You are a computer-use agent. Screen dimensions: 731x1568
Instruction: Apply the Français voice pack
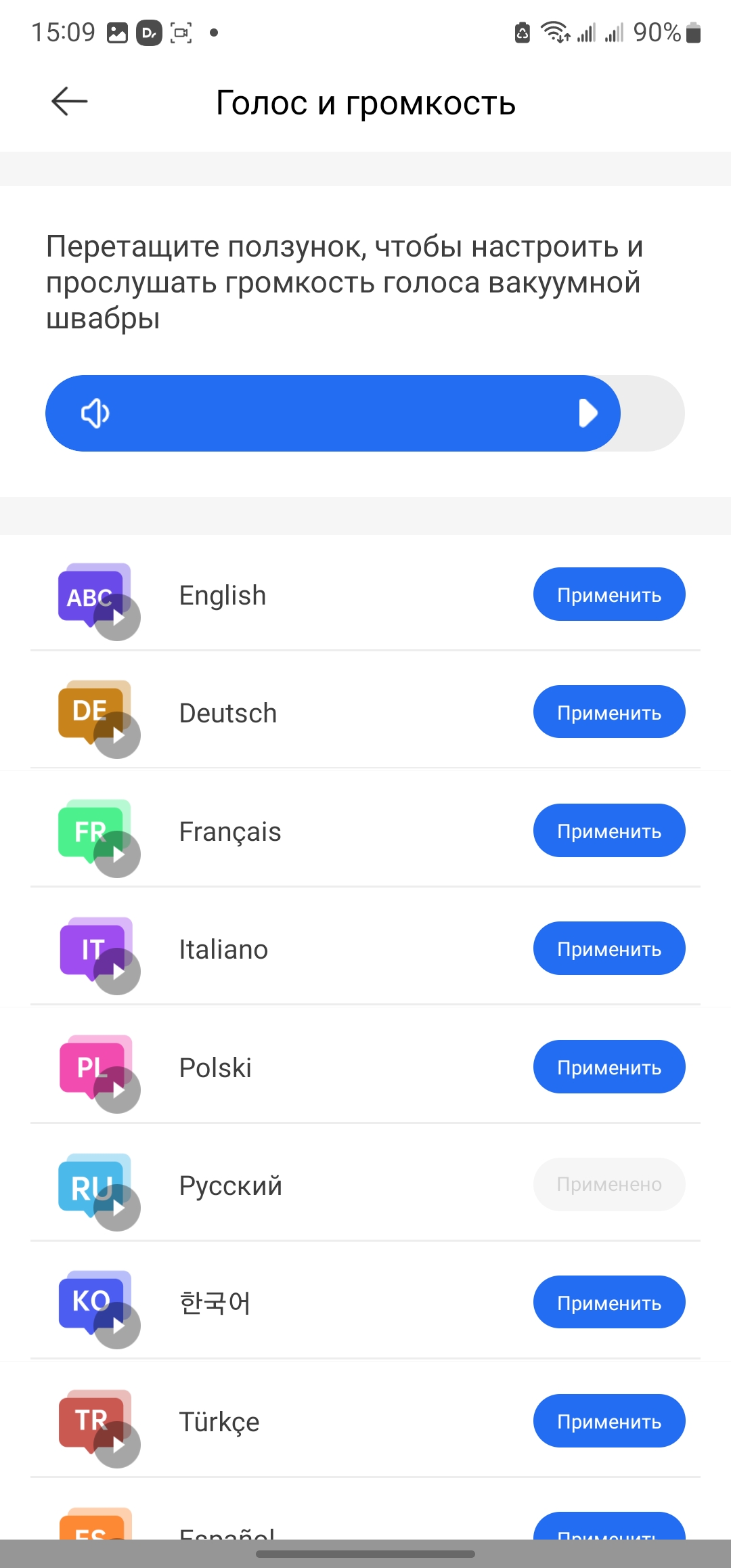[x=608, y=831]
